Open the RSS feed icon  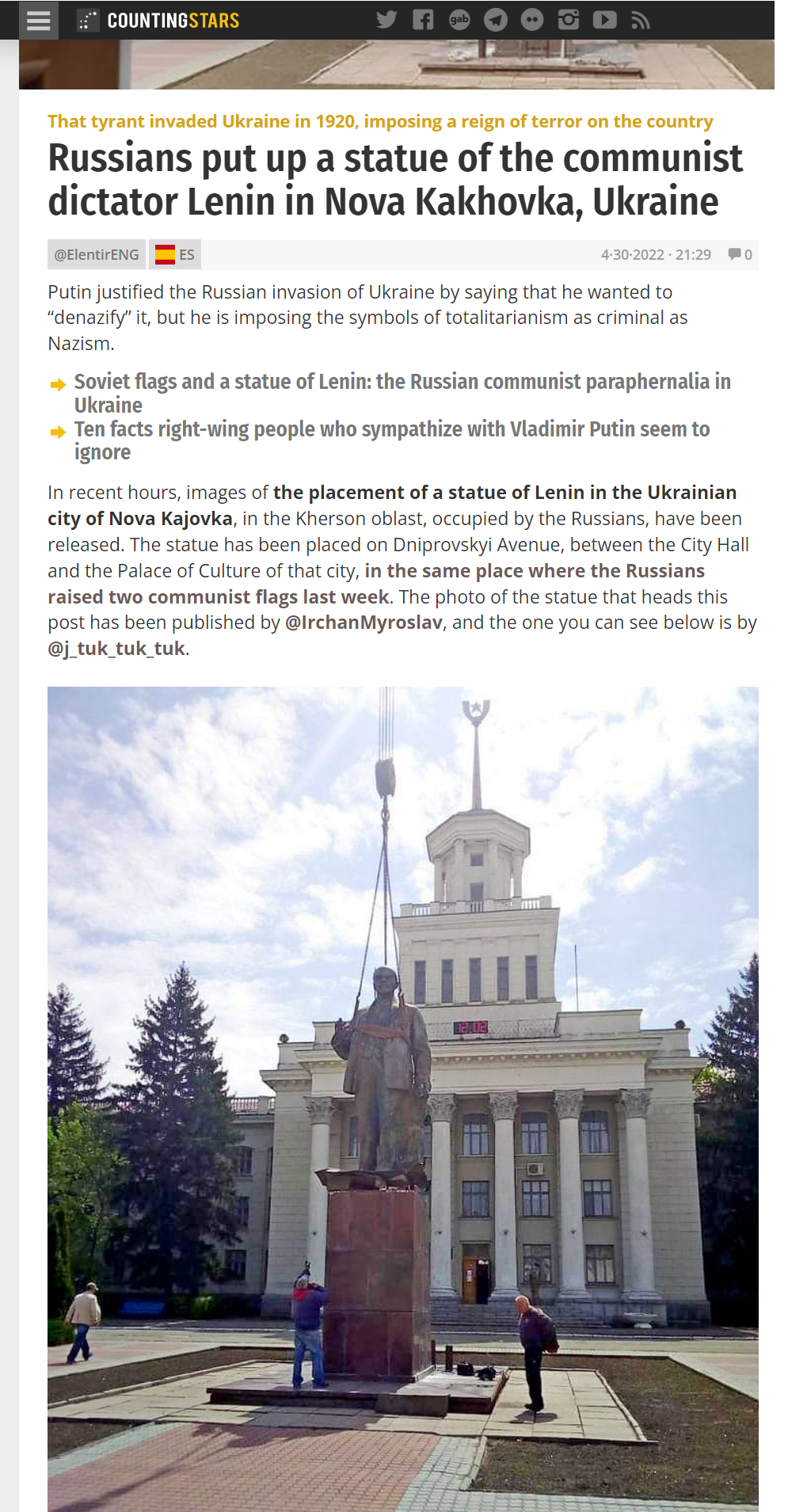tap(641, 20)
